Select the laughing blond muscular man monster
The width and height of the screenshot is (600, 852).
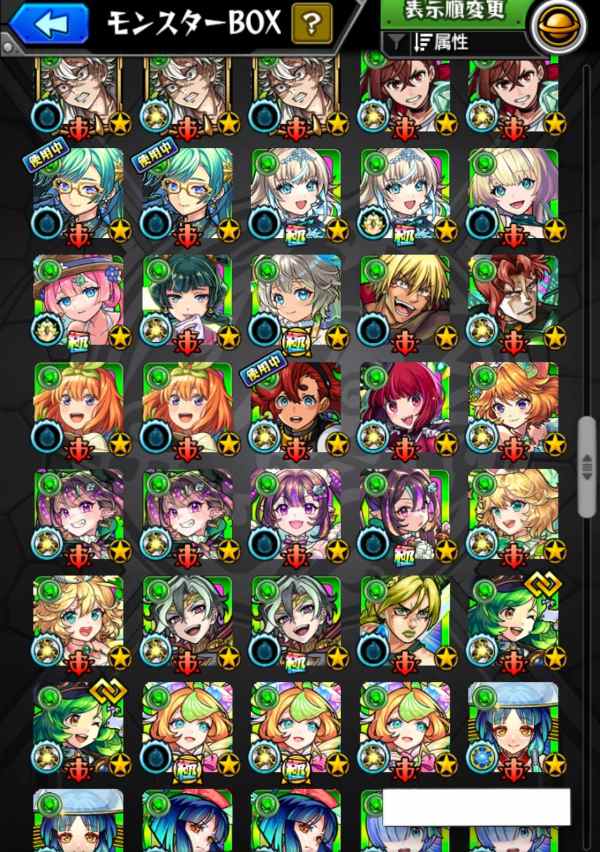point(404,302)
